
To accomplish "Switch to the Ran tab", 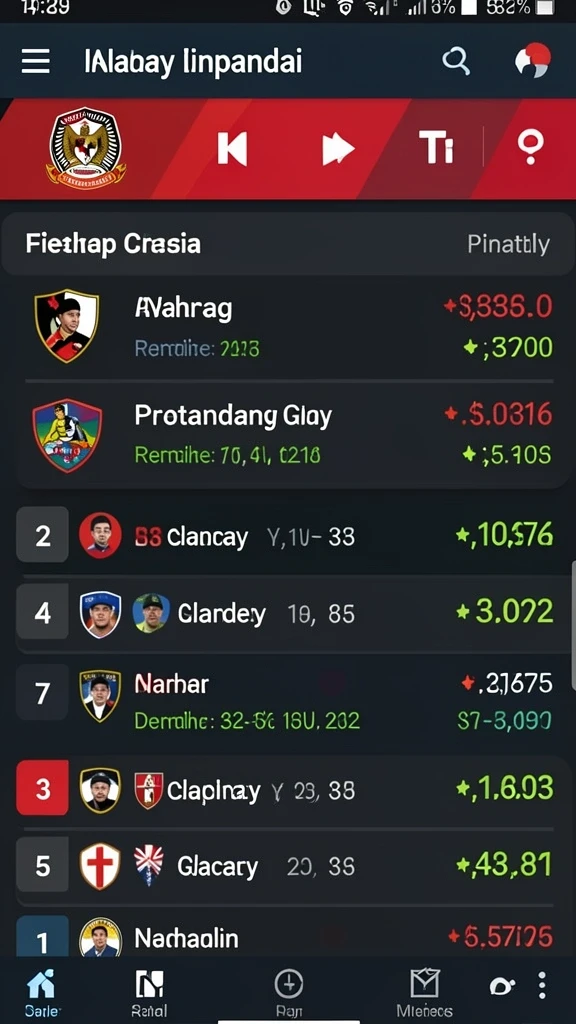I will point(288,993).
